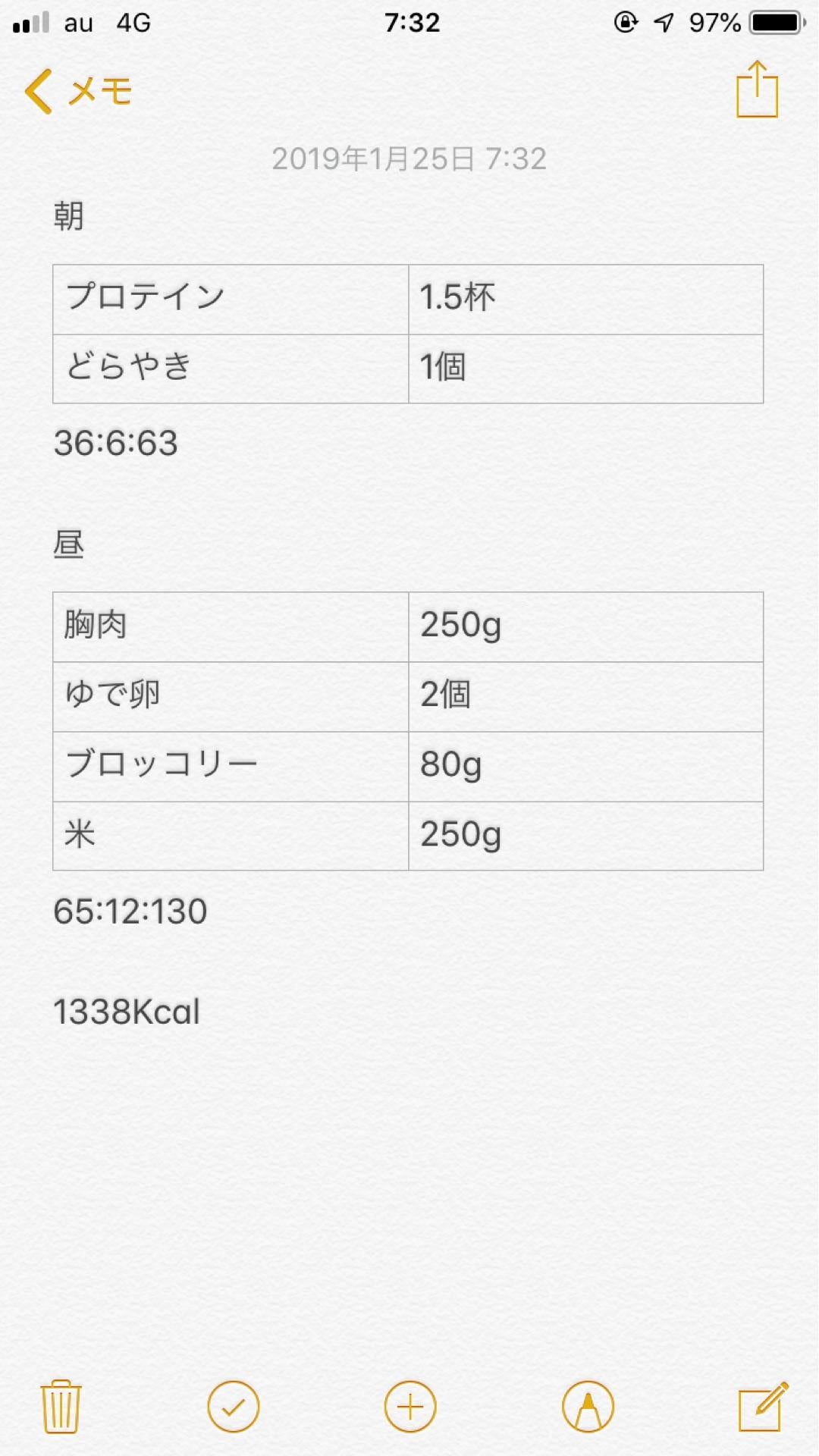
Task: Share this note
Action: (757, 90)
